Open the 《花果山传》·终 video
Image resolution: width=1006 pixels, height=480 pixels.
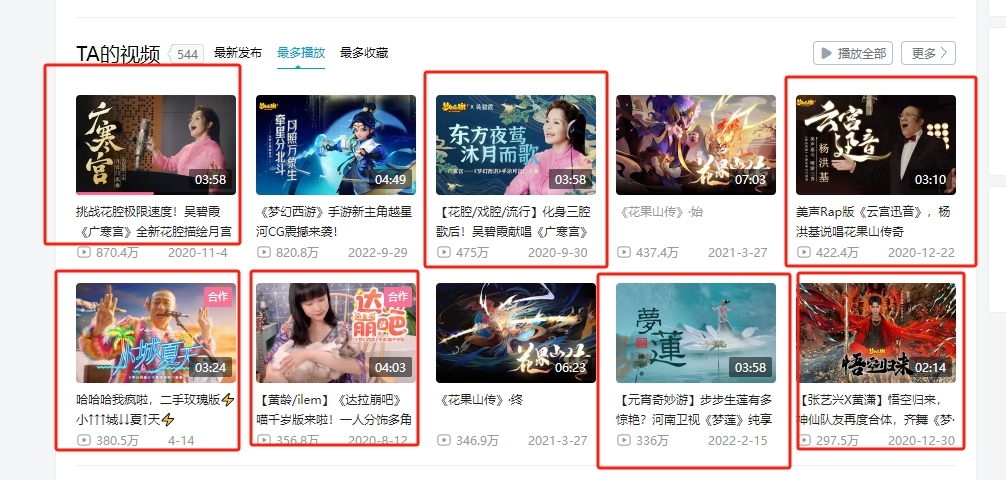(x=516, y=333)
